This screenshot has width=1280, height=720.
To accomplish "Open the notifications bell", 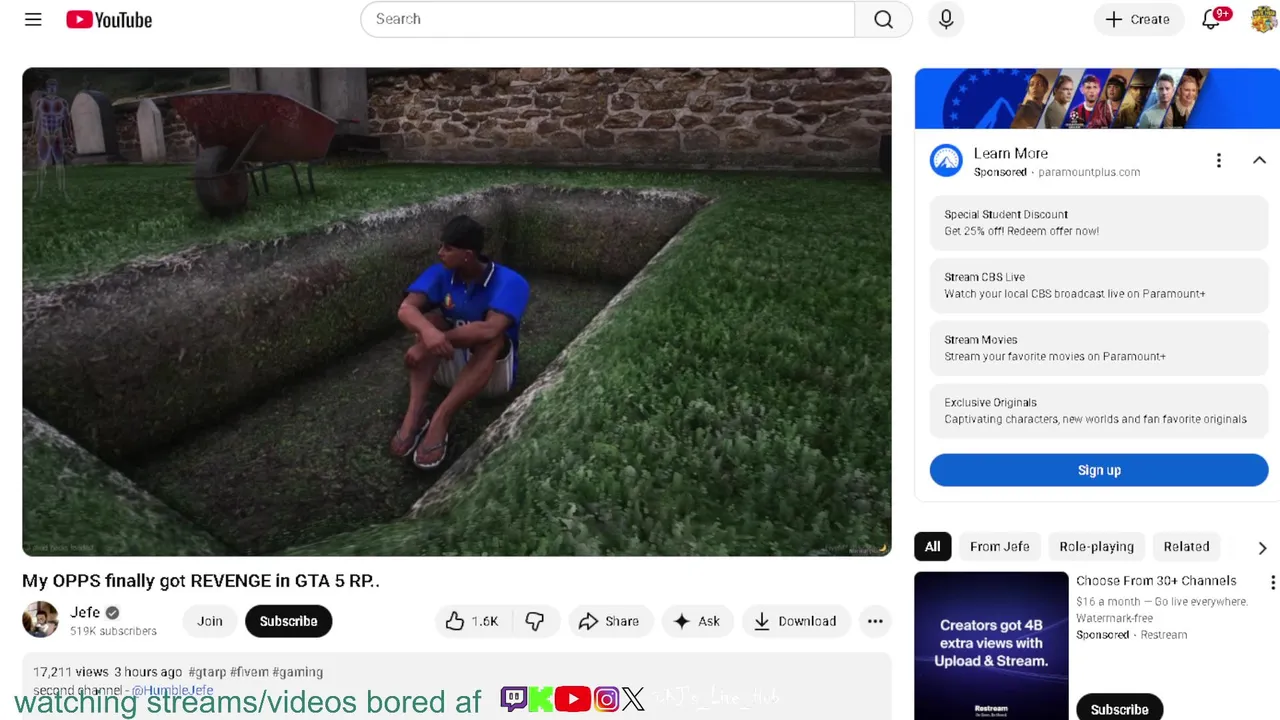I will [x=1211, y=19].
